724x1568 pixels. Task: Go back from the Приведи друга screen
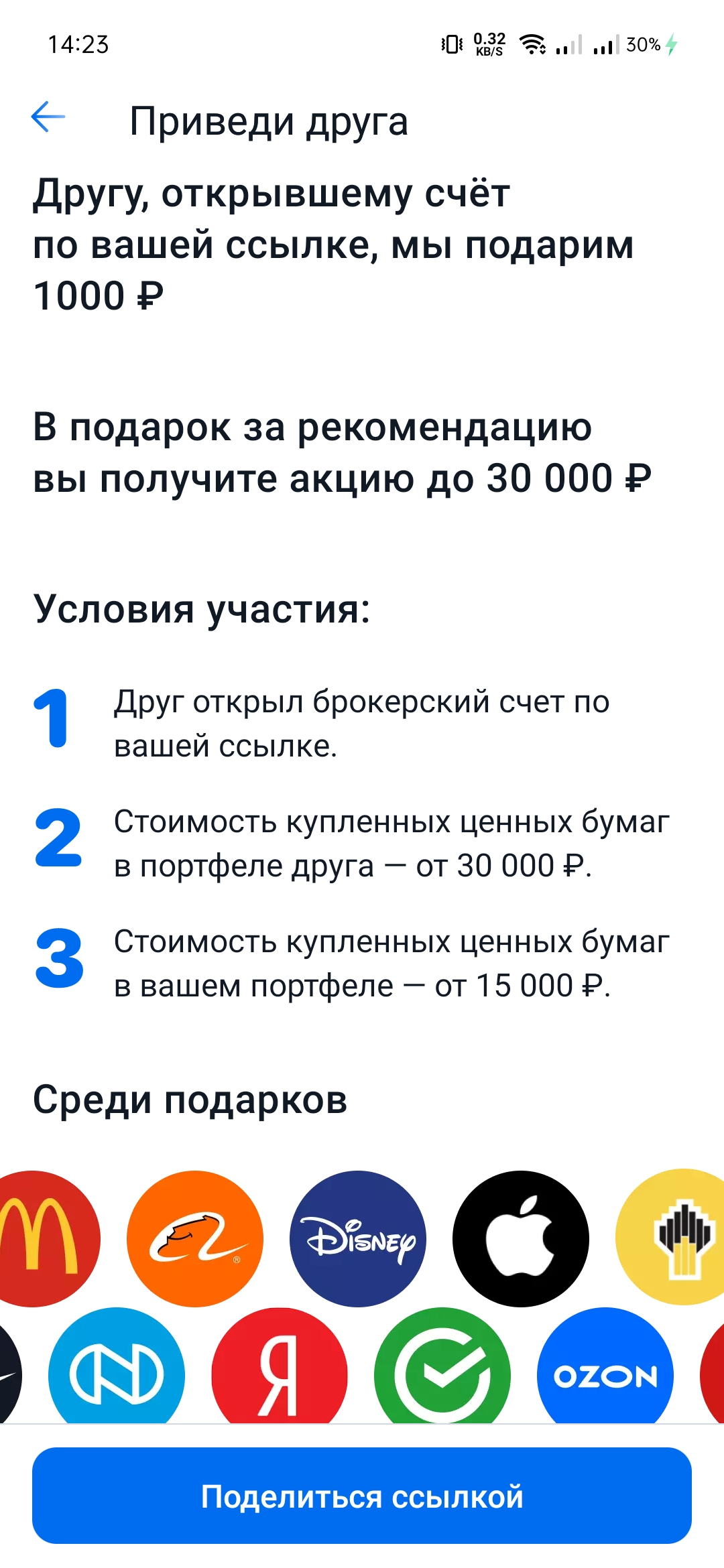pyautogui.click(x=48, y=117)
